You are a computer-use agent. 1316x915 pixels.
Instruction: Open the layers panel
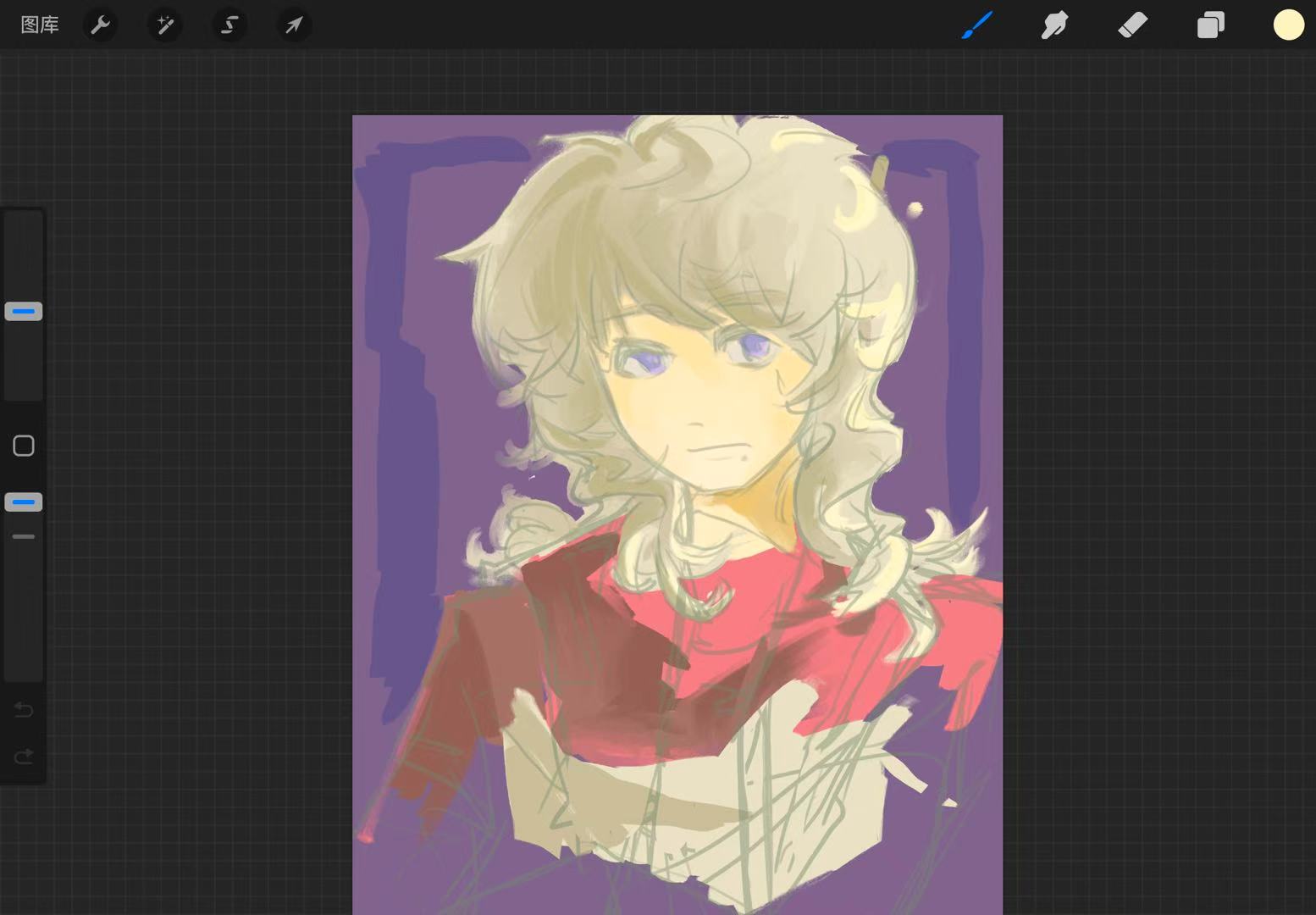pyautogui.click(x=1210, y=25)
